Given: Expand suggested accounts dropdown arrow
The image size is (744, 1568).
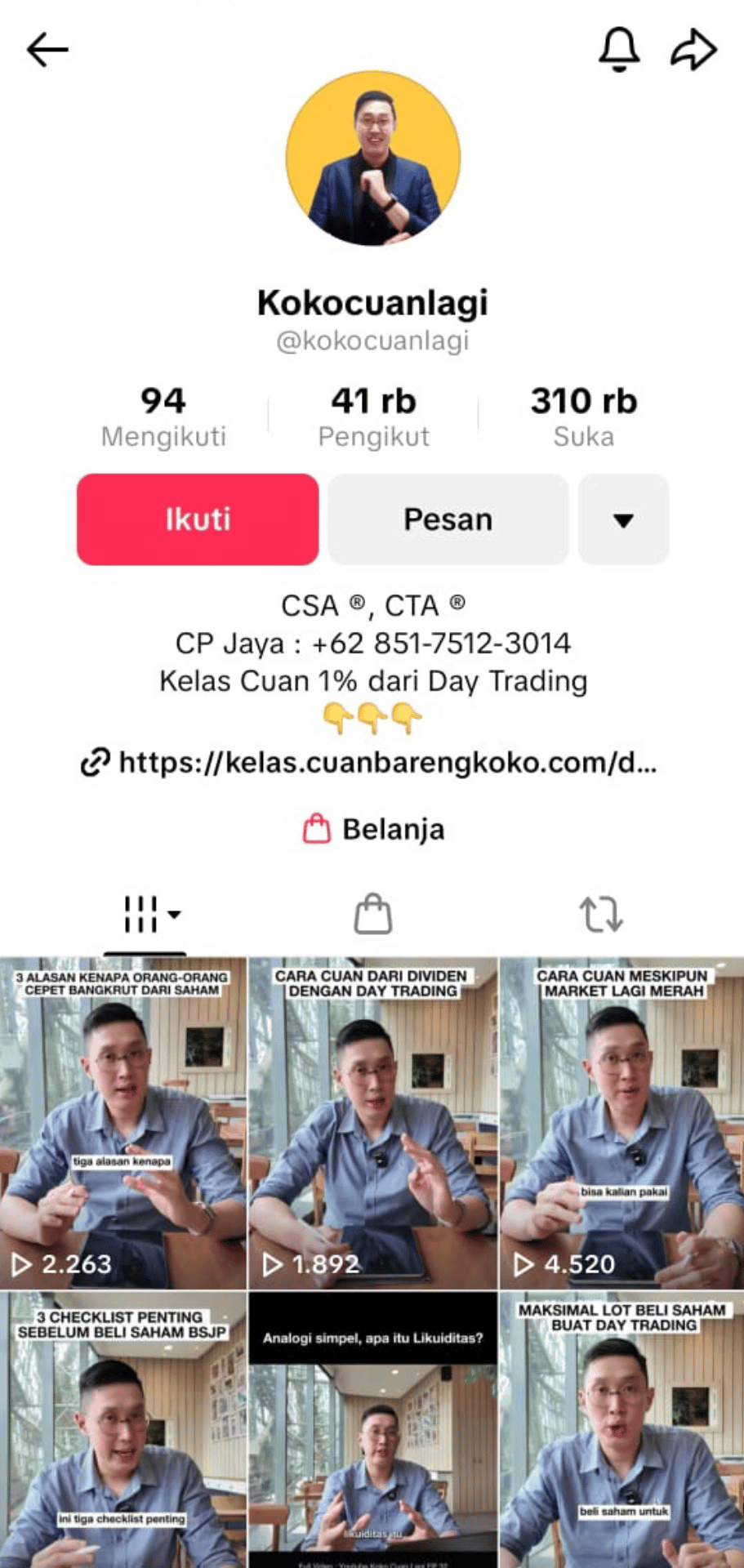Looking at the screenshot, I should tap(623, 519).
